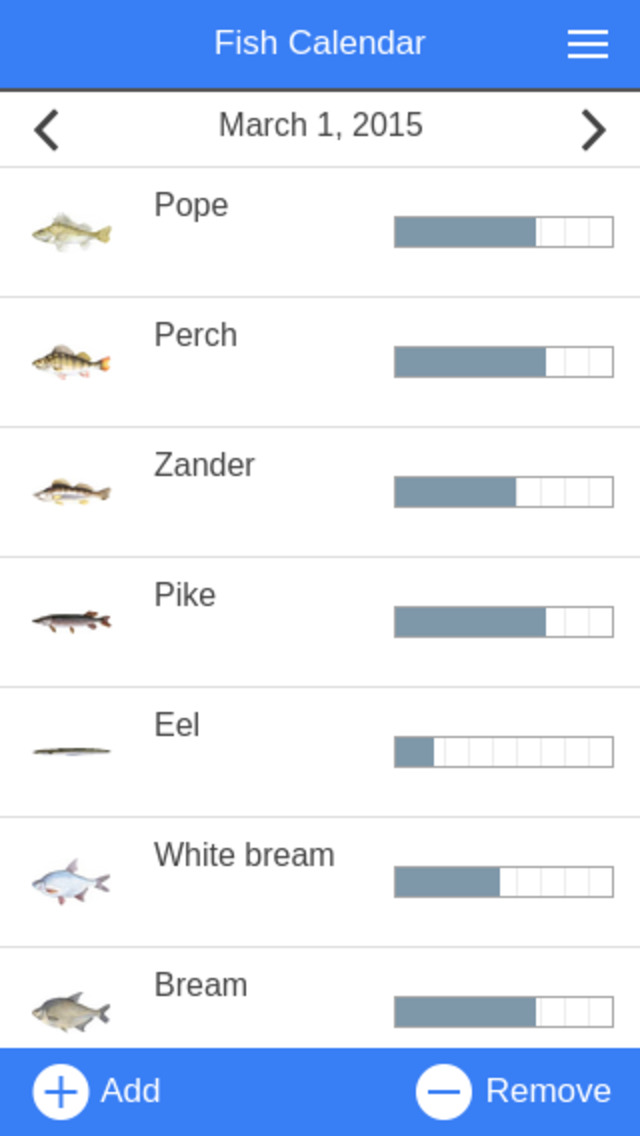The height and width of the screenshot is (1136, 640).
Task: Tap the Remove button
Action: [x=514, y=1091]
